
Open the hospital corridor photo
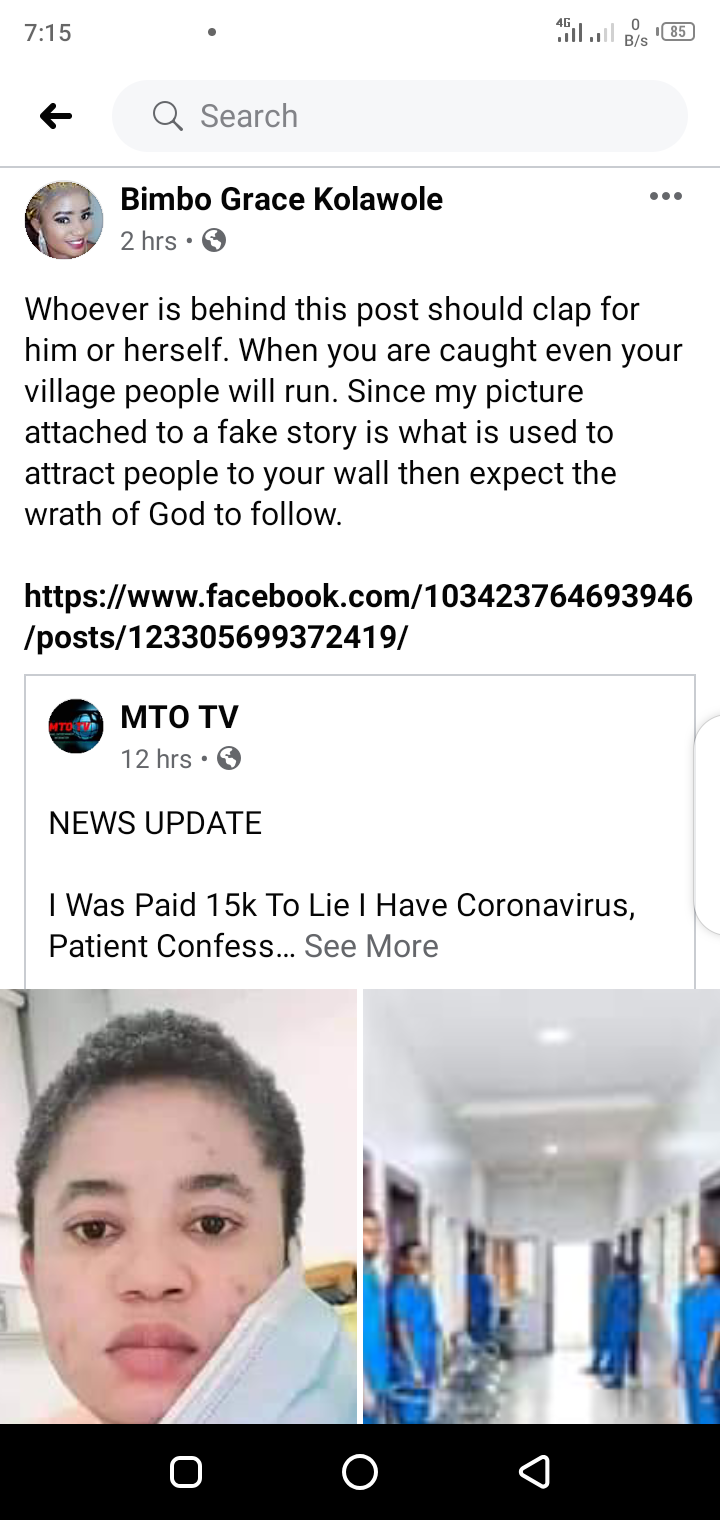point(541,1205)
